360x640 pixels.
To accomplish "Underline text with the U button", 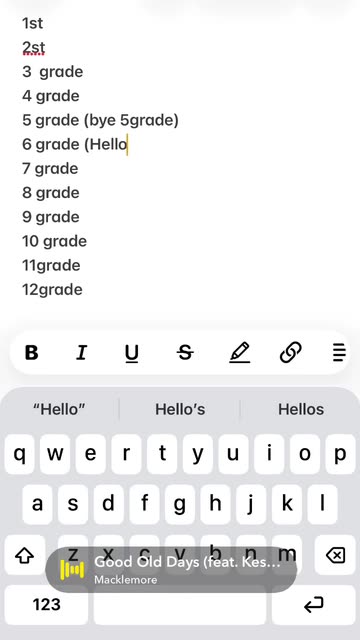I will (131, 353).
